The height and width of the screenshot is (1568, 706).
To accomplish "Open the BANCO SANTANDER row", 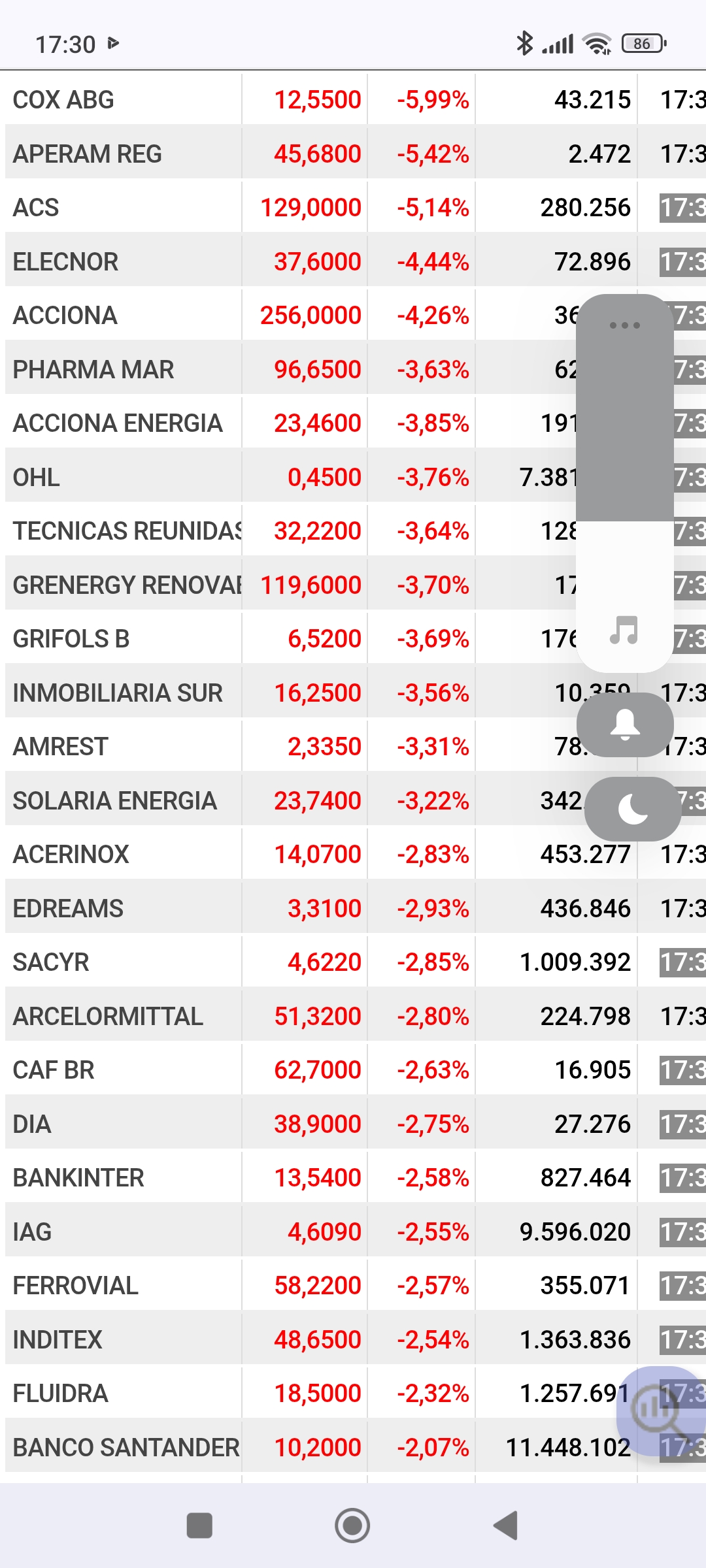I will tap(353, 1447).
